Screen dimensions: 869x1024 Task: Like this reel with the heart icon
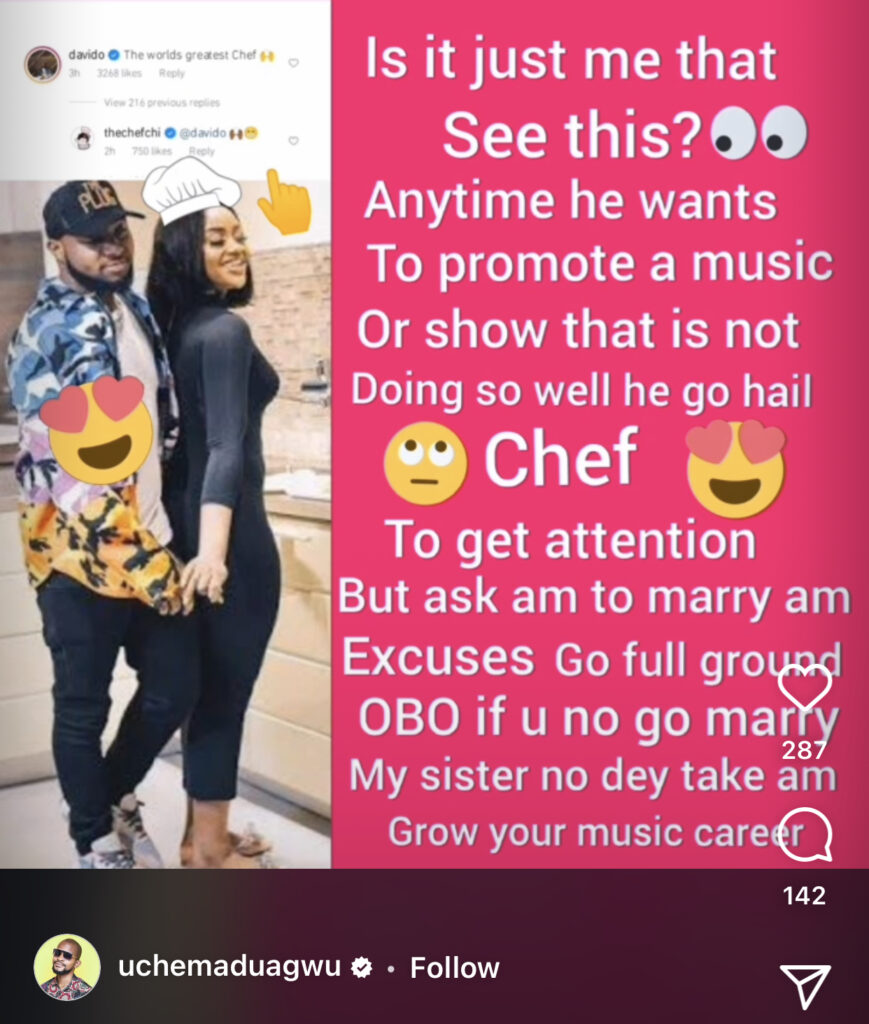(805, 688)
